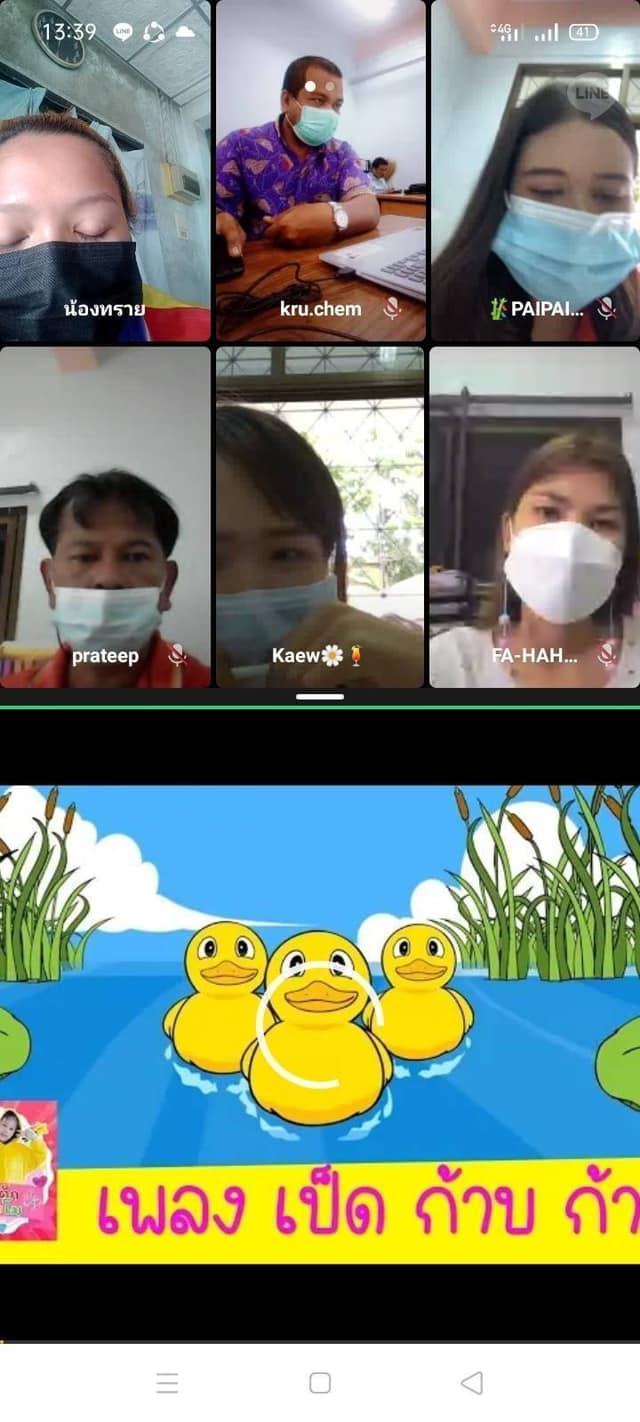Screen dimensions: 640x1422
Task: Open Kaew's video tile
Action: pyautogui.click(x=321, y=517)
